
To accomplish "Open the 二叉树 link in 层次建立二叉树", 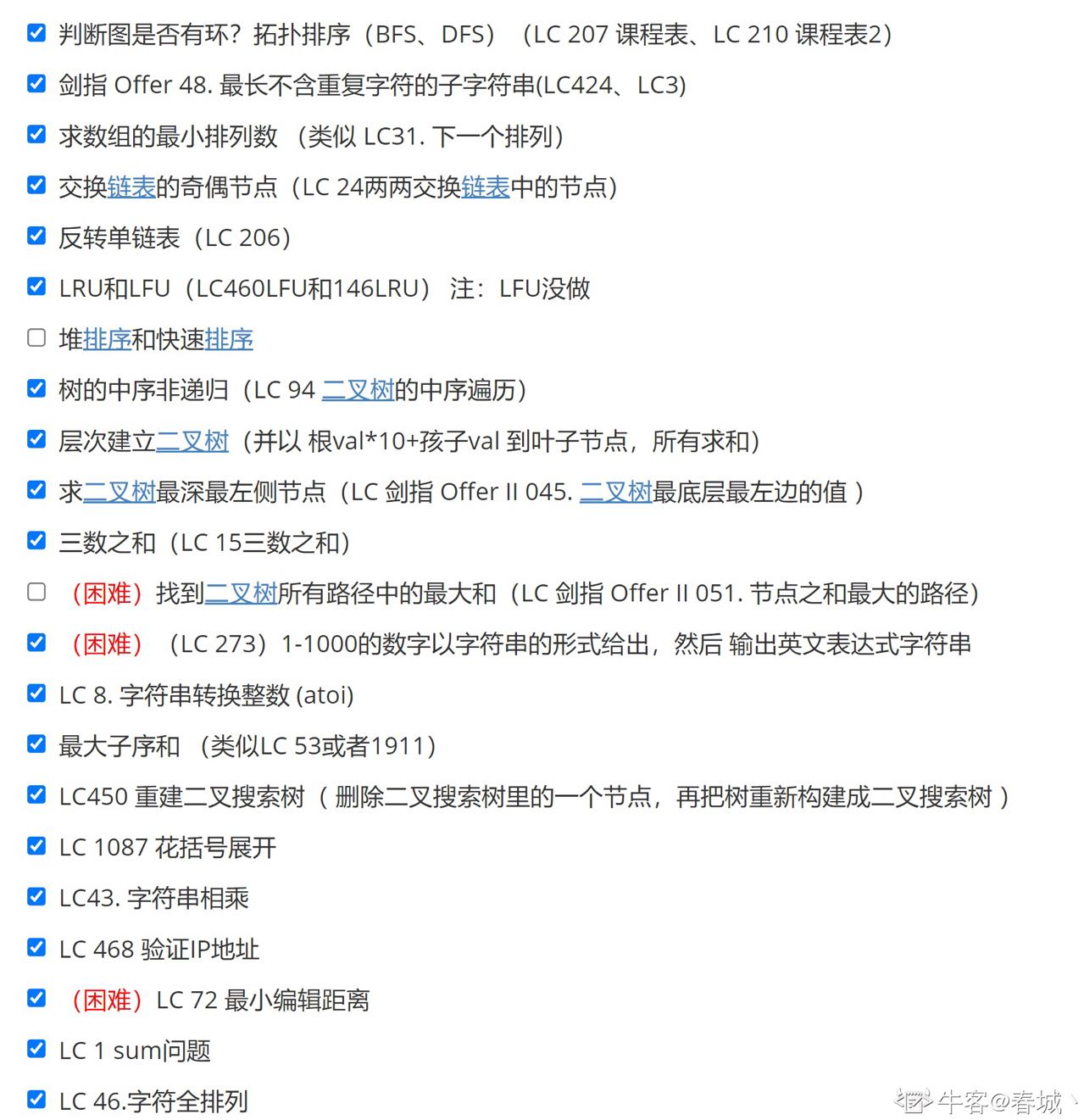I will [x=192, y=441].
